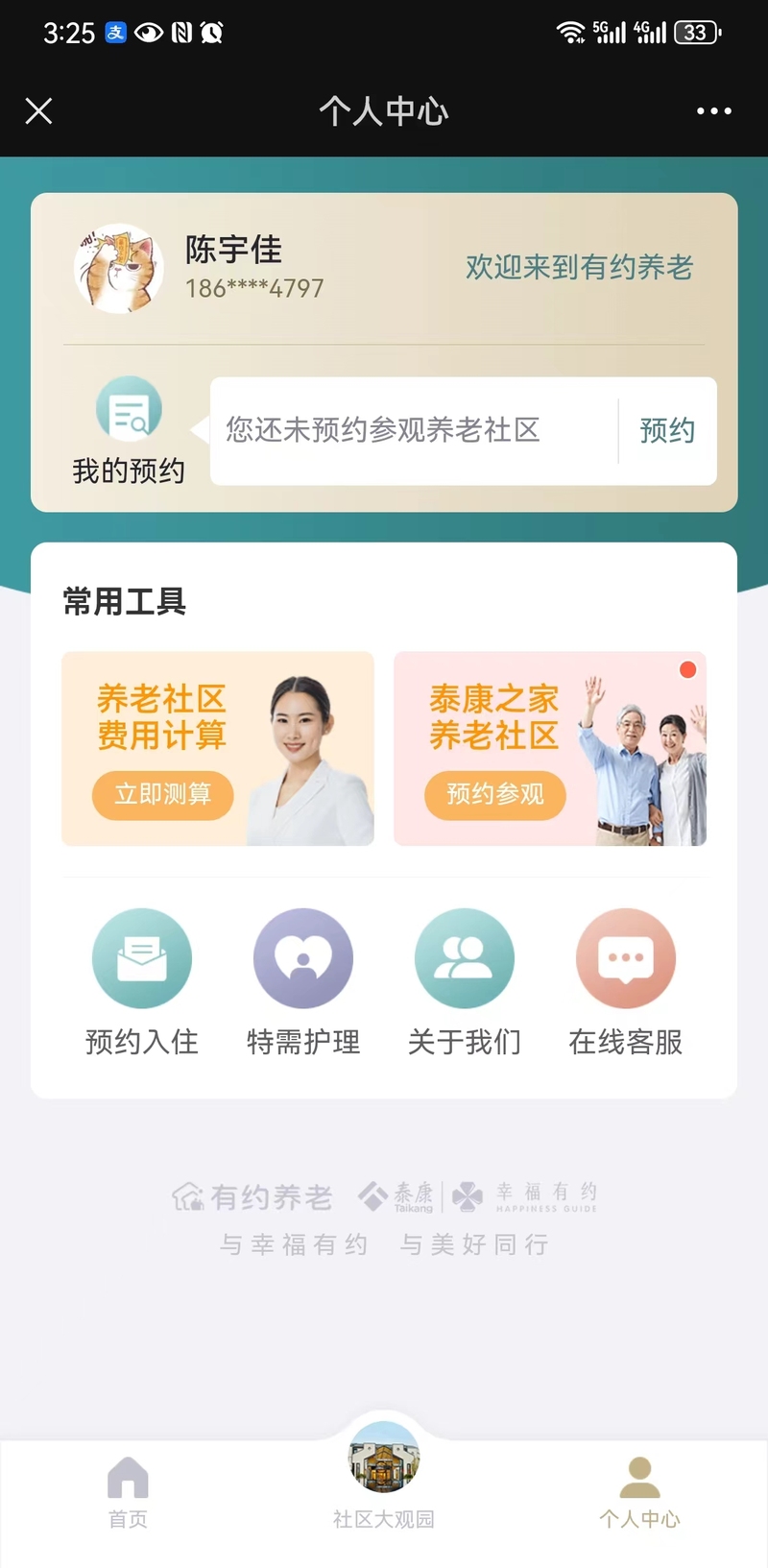
Task: Switch to the 社区大观园 tab
Action: click(384, 1477)
